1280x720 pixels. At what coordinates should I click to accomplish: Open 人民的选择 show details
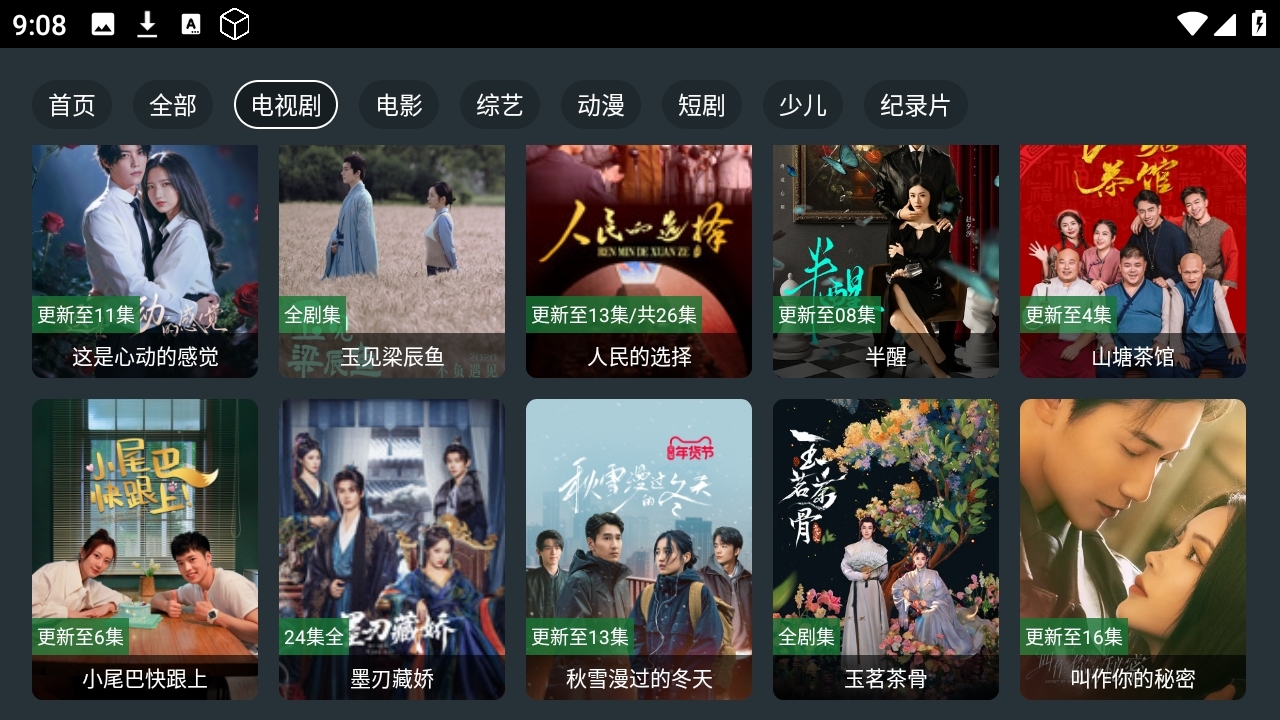click(x=639, y=260)
